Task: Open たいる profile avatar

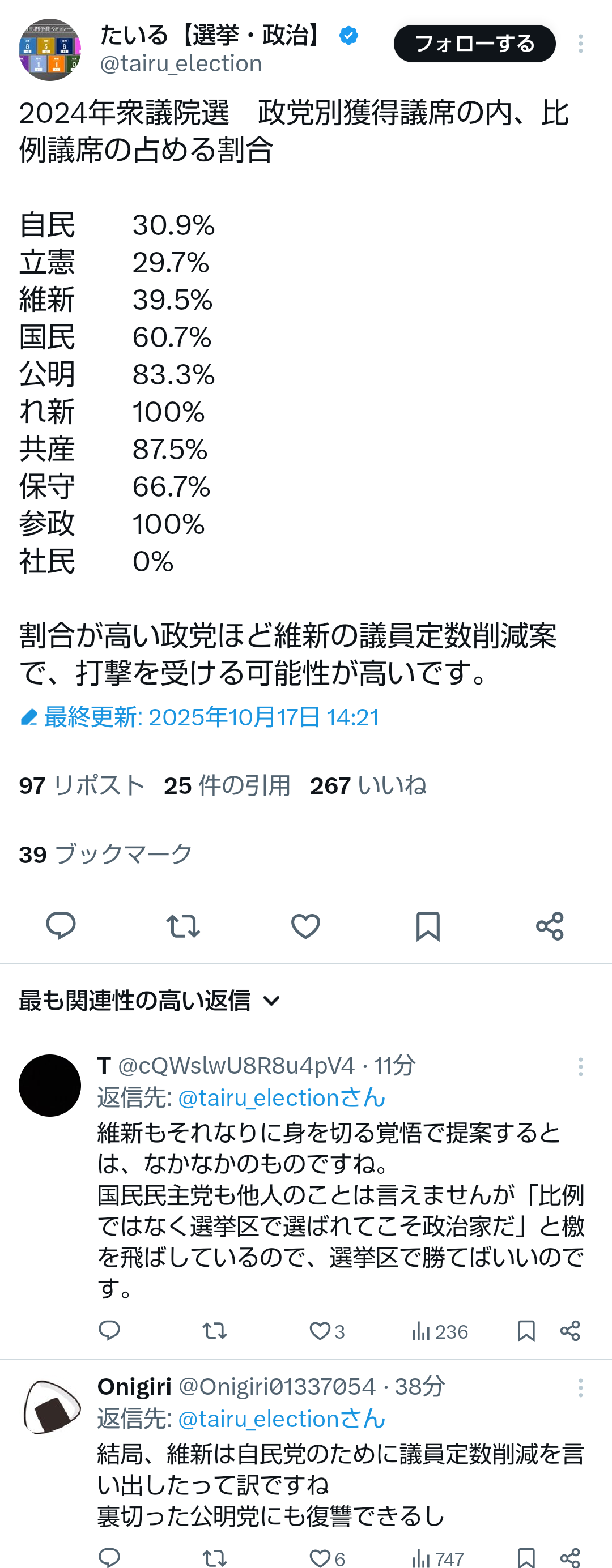Action: coord(49,50)
